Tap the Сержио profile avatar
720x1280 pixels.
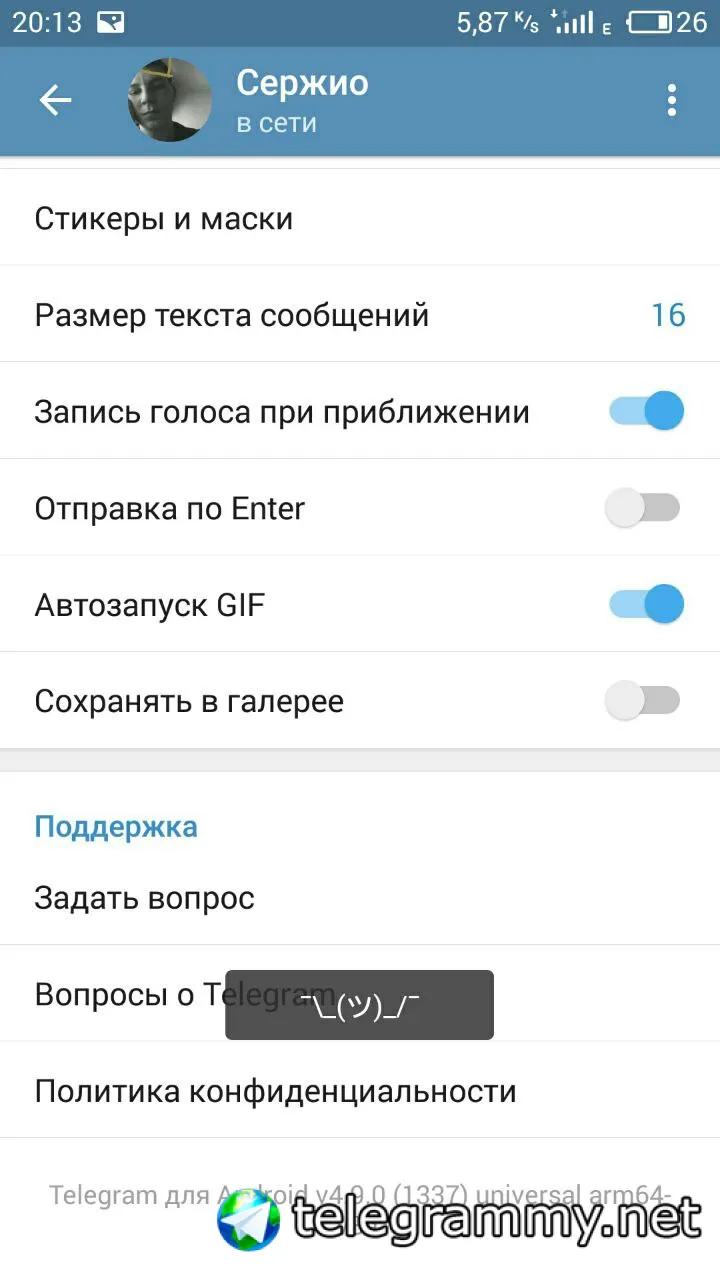click(170, 100)
